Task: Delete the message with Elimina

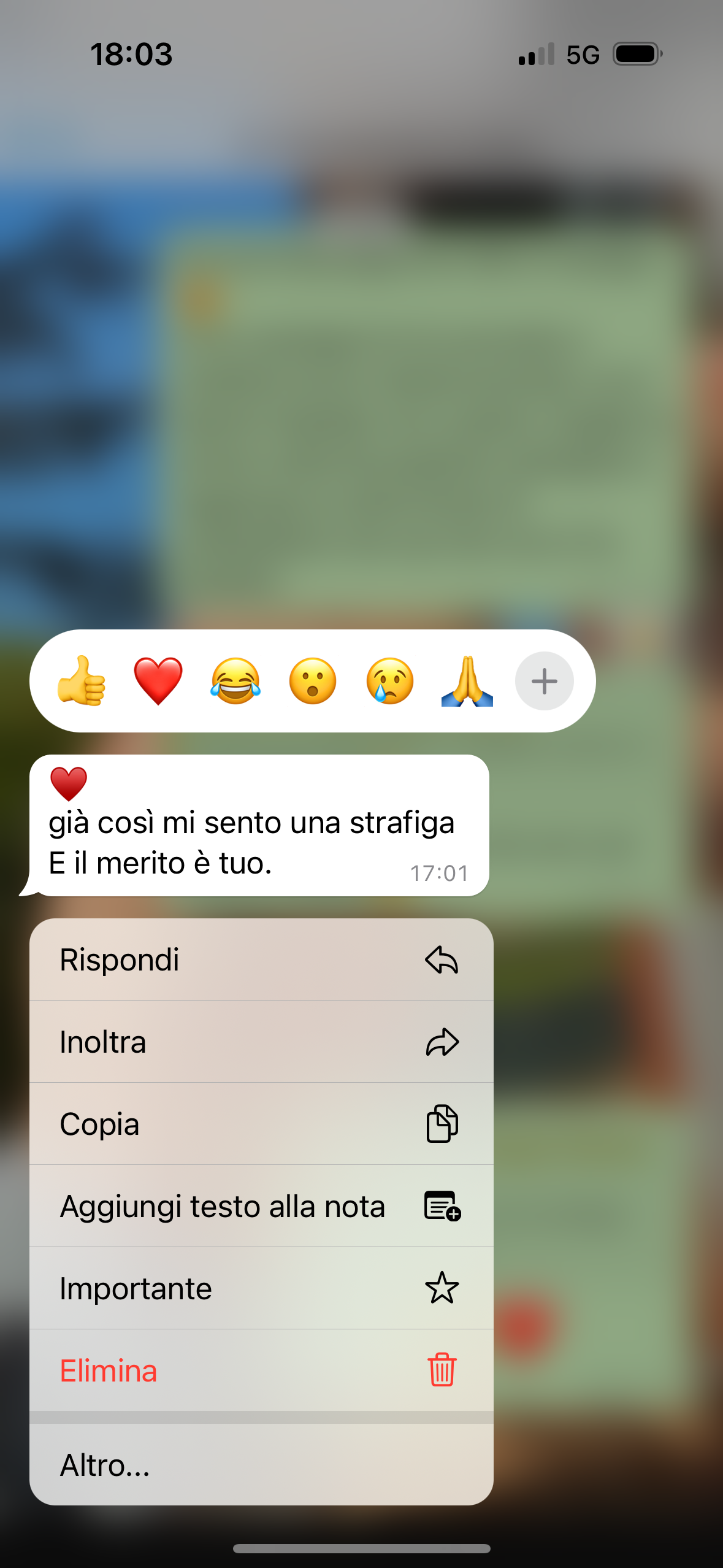Action: tap(261, 1371)
